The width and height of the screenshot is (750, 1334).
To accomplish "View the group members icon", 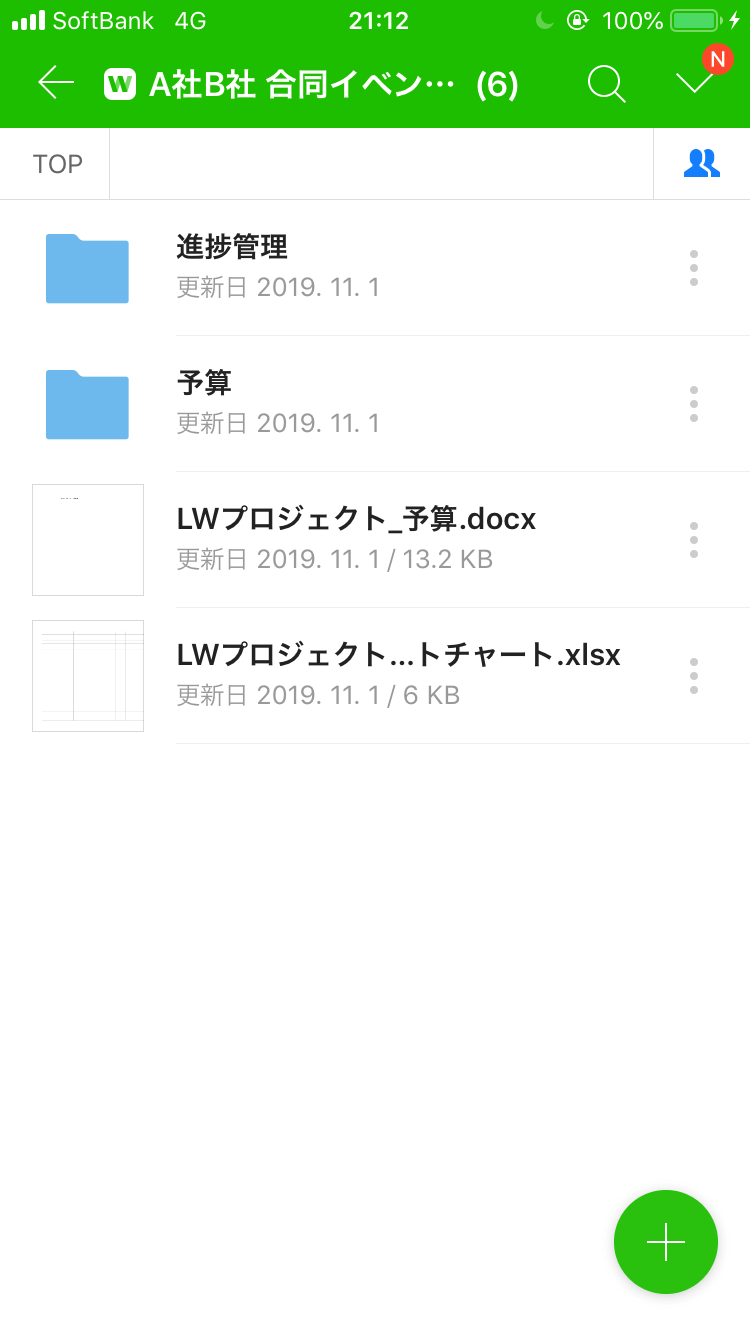I will point(701,163).
